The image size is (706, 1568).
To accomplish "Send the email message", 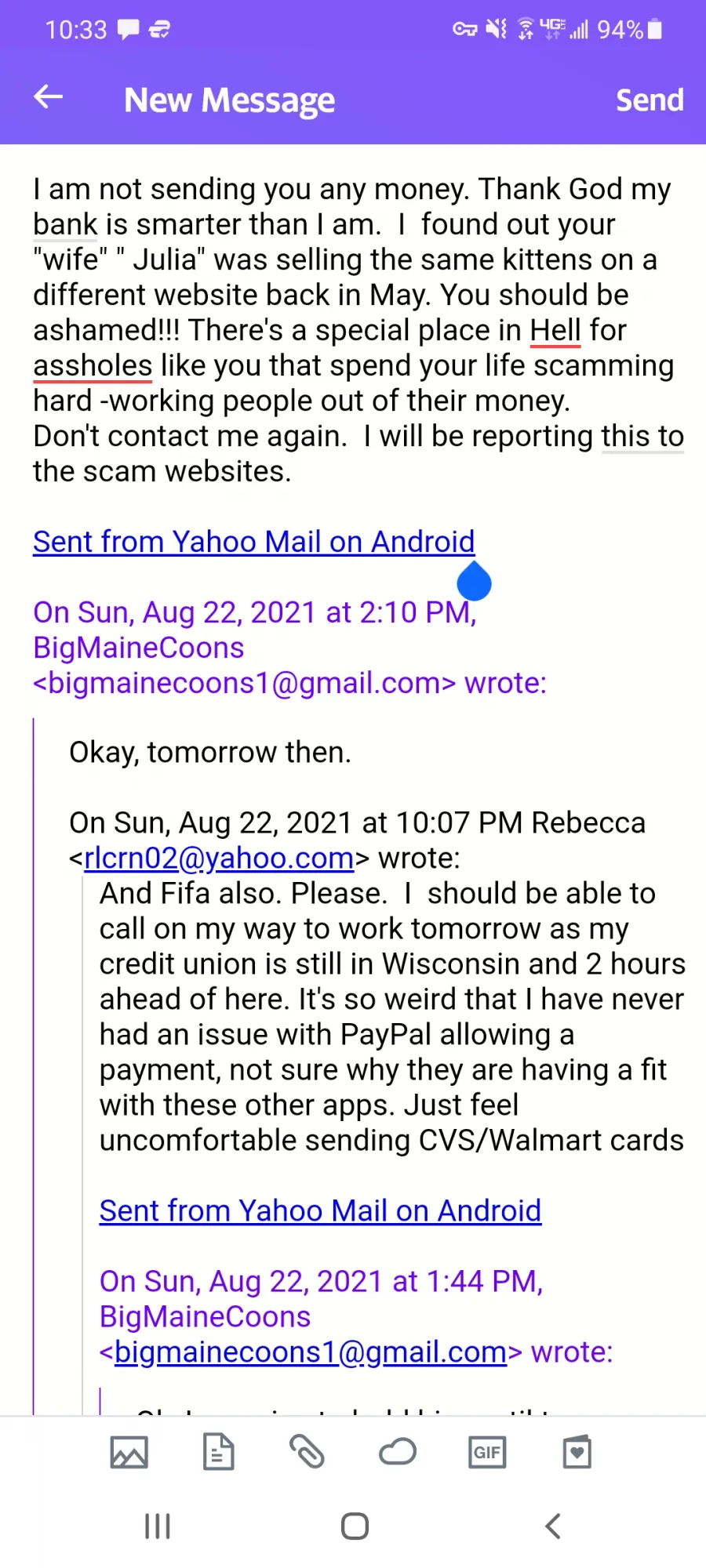I will [x=650, y=100].
